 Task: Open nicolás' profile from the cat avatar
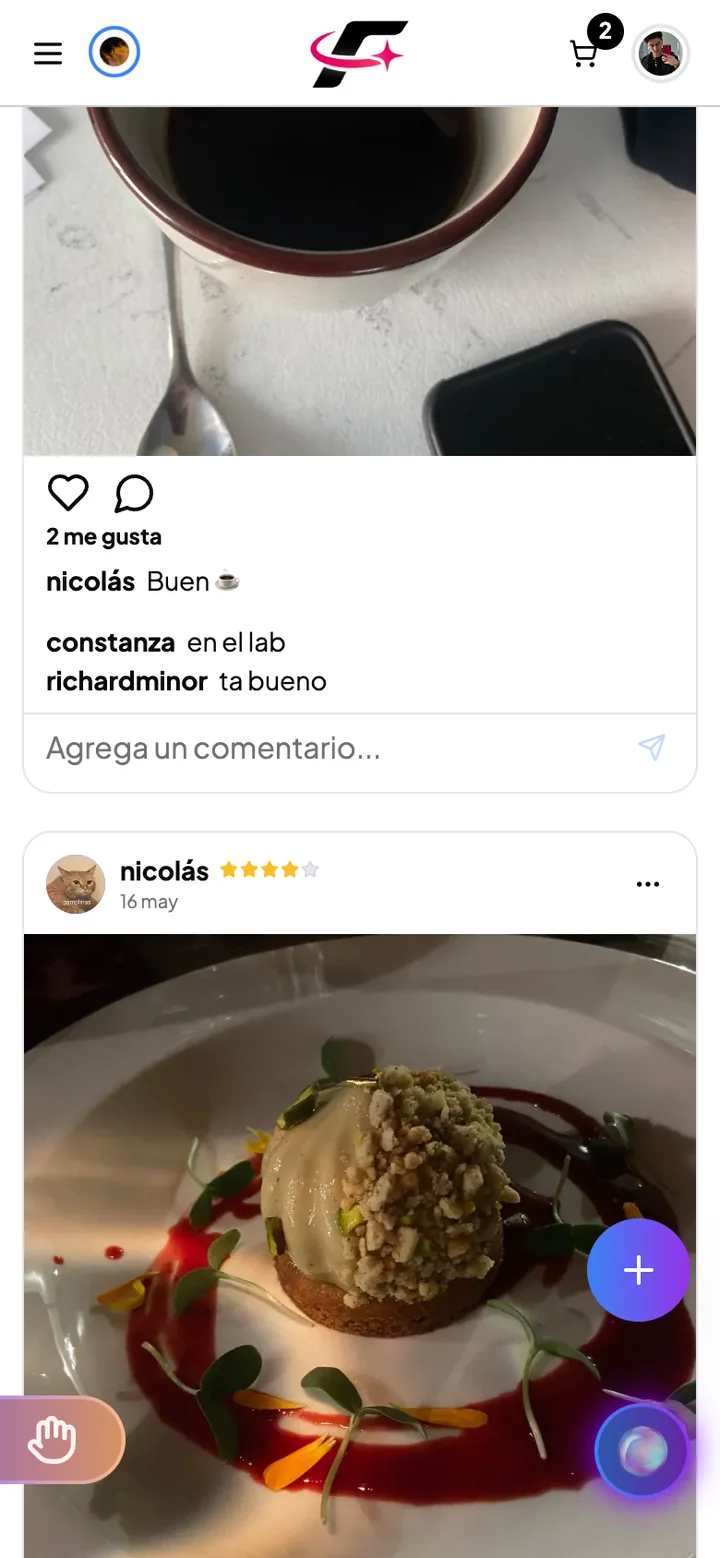click(x=76, y=884)
